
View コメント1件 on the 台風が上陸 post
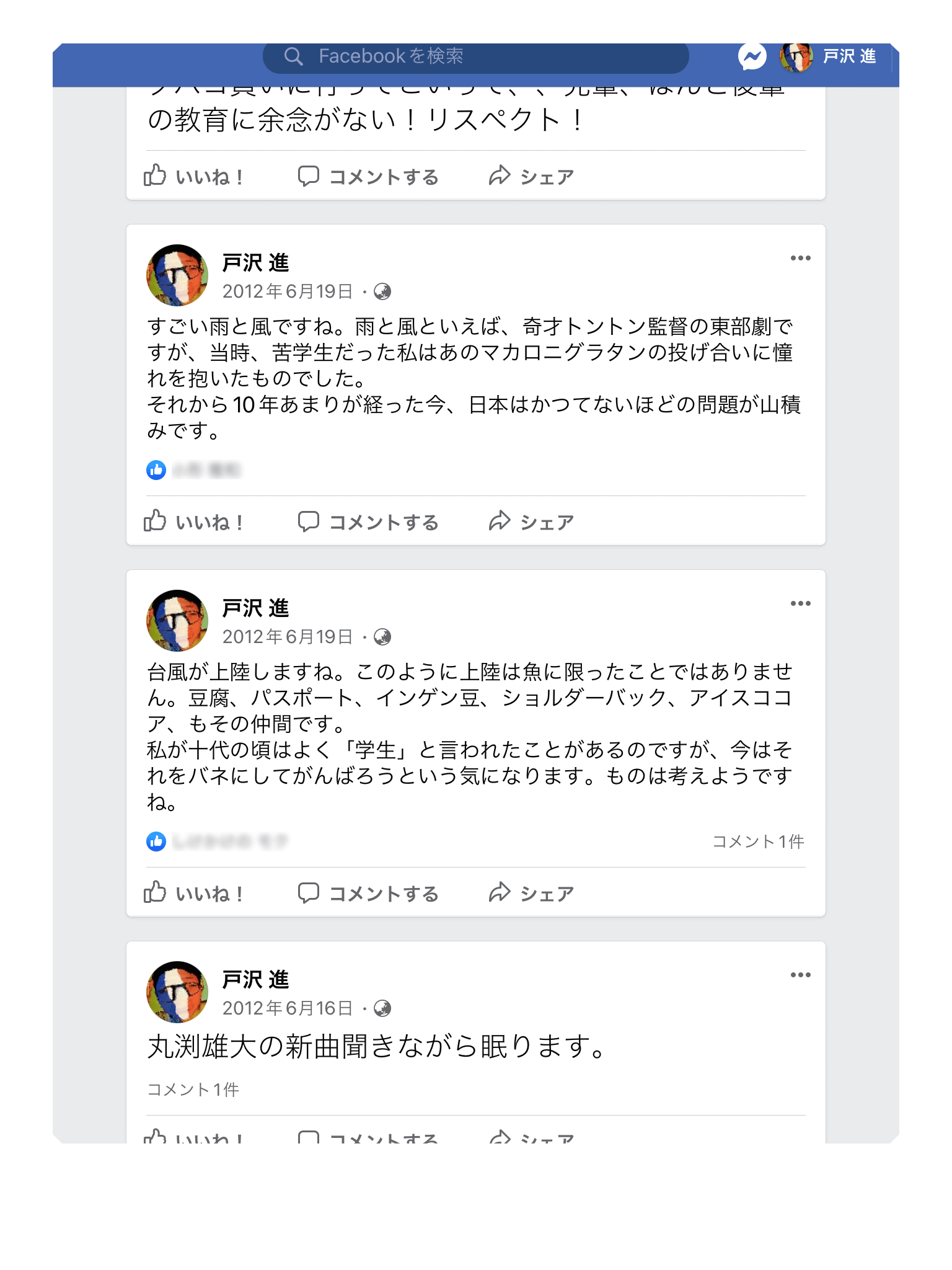pos(758,841)
